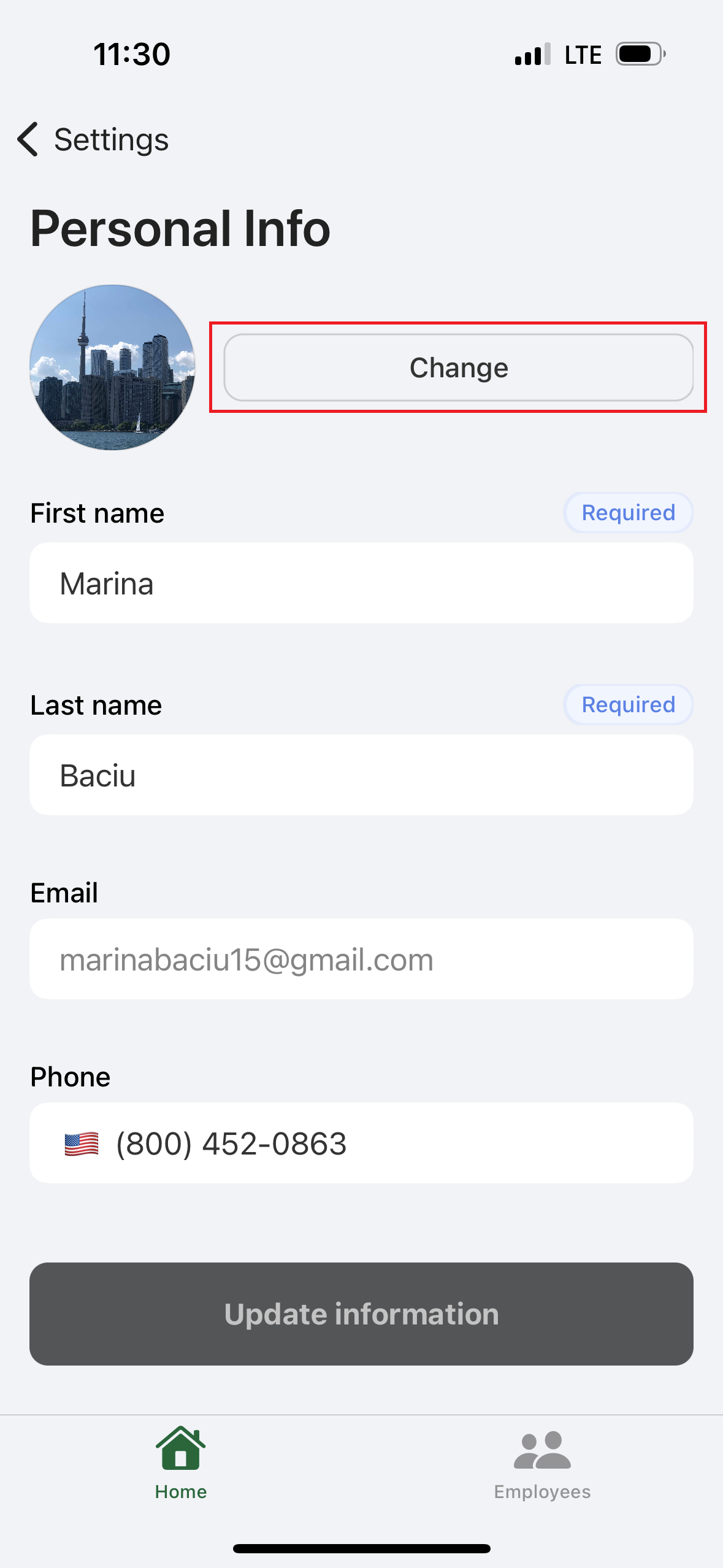Go back to Settings

(x=92, y=139)
